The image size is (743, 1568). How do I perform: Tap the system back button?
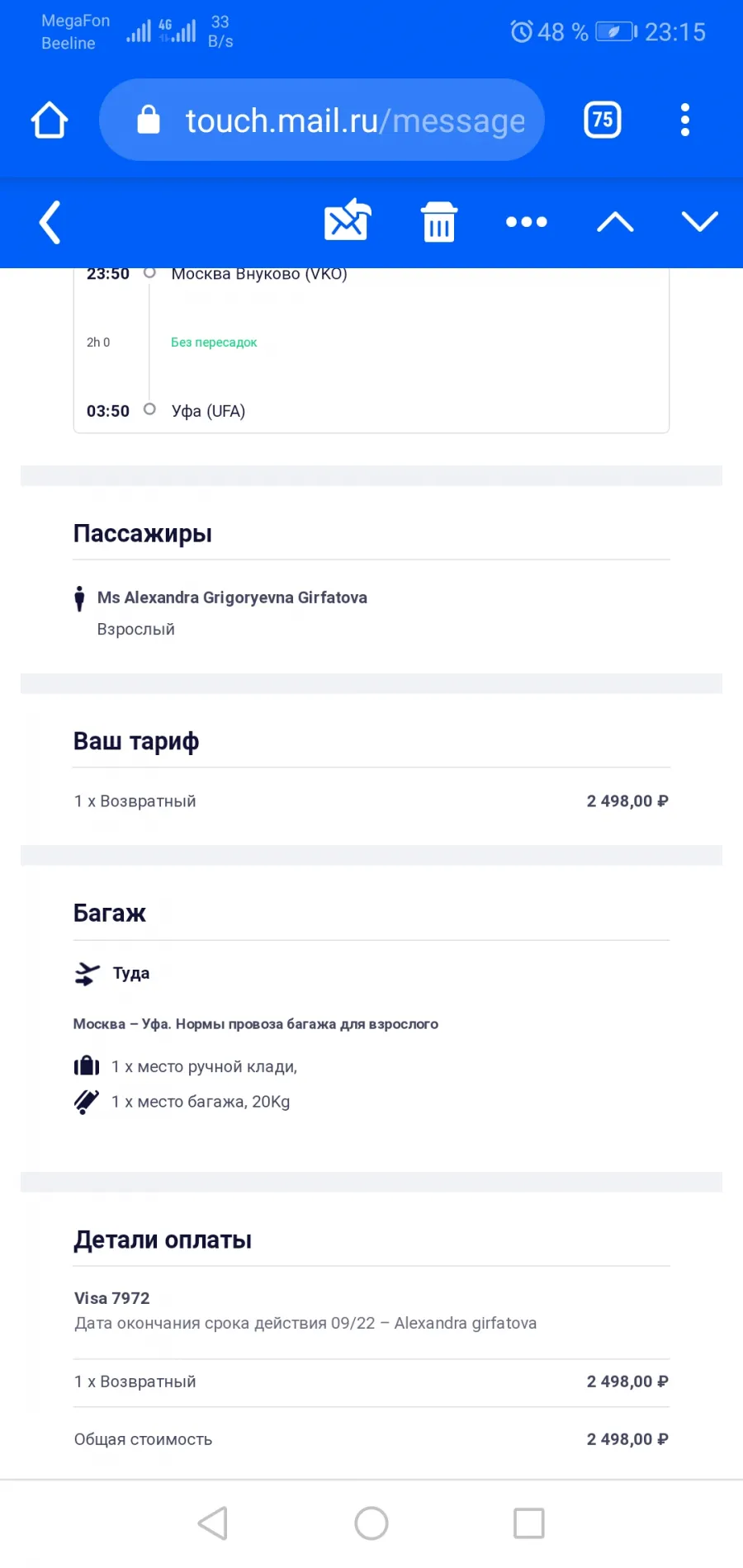213,1523
